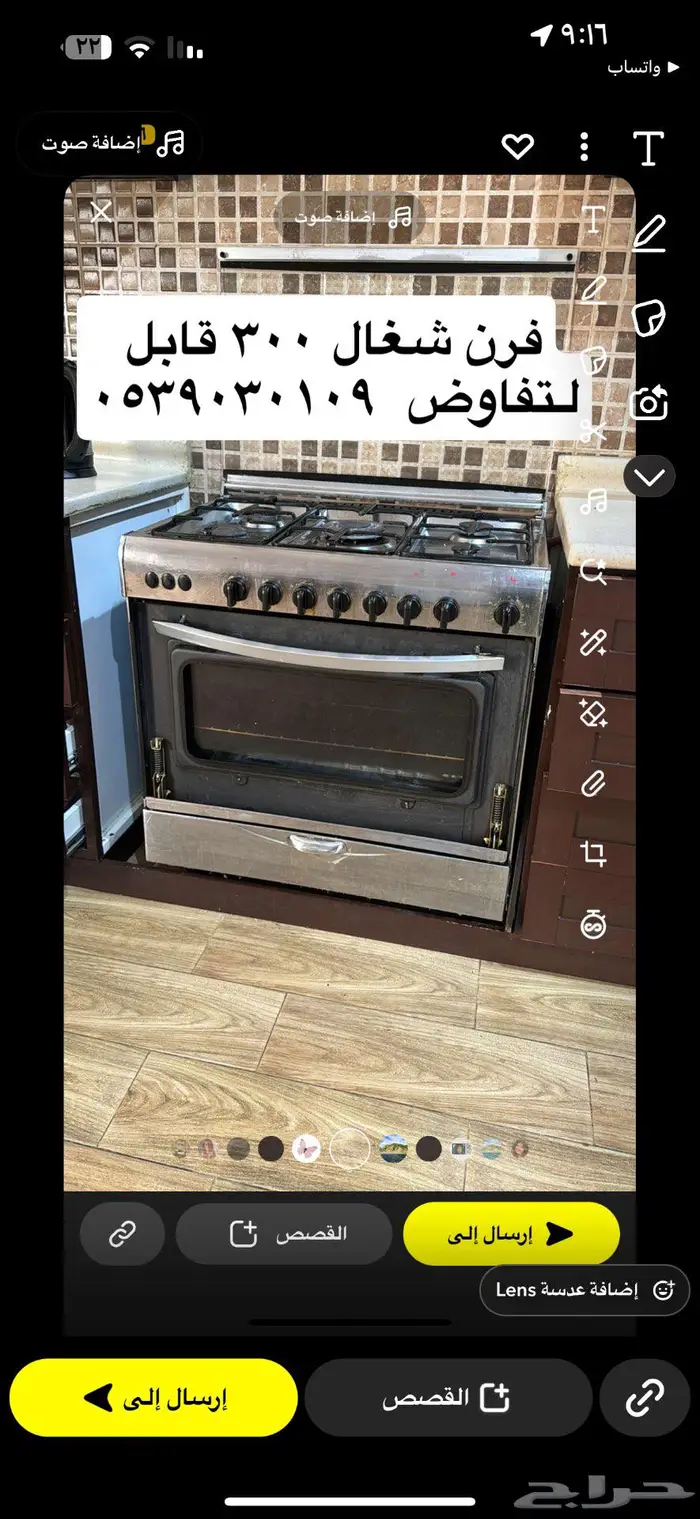Tap the yellow إرسال إلى send button

tap(154, 1398)
